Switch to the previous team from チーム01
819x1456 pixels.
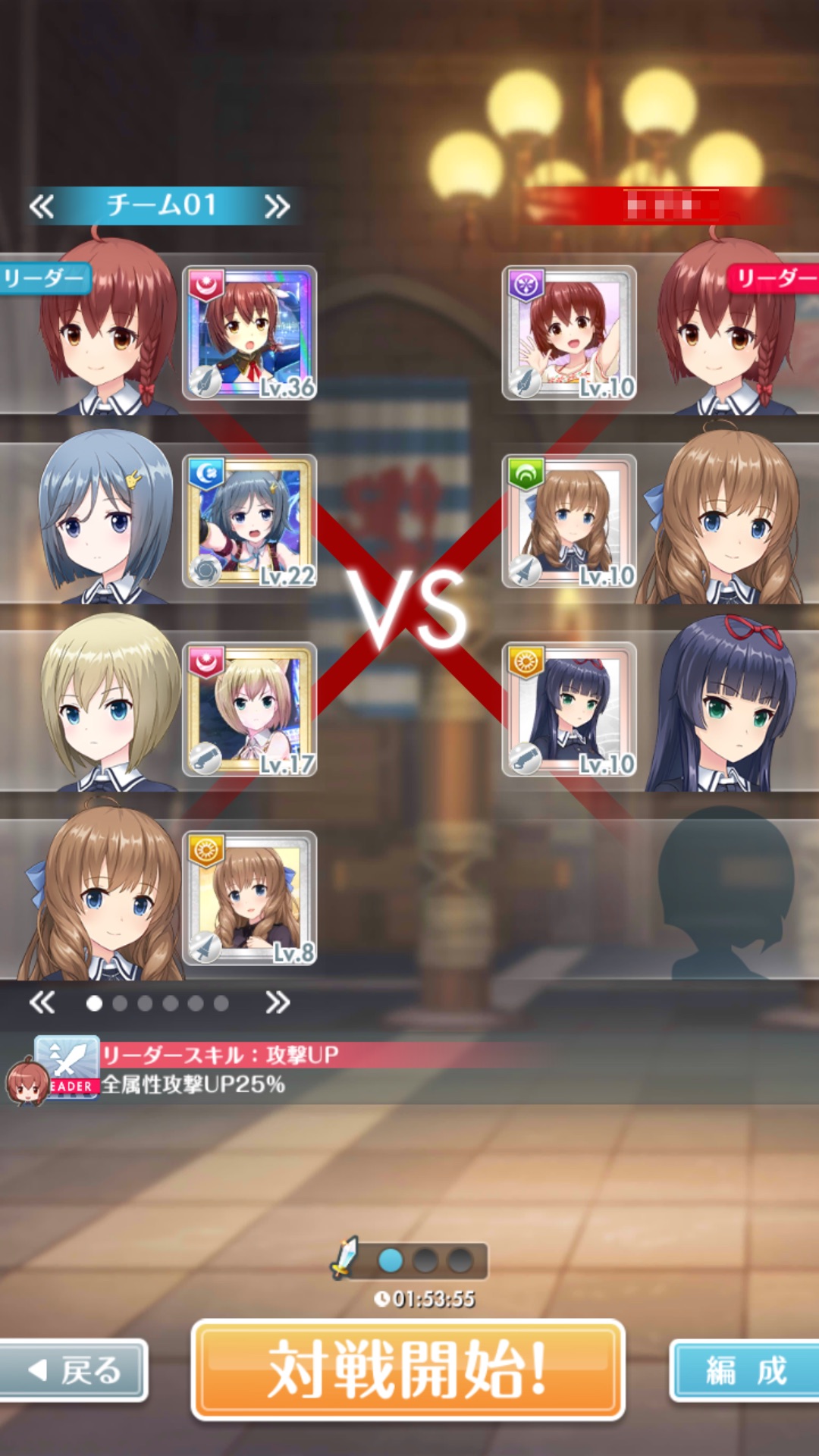(x=42, y=206)
